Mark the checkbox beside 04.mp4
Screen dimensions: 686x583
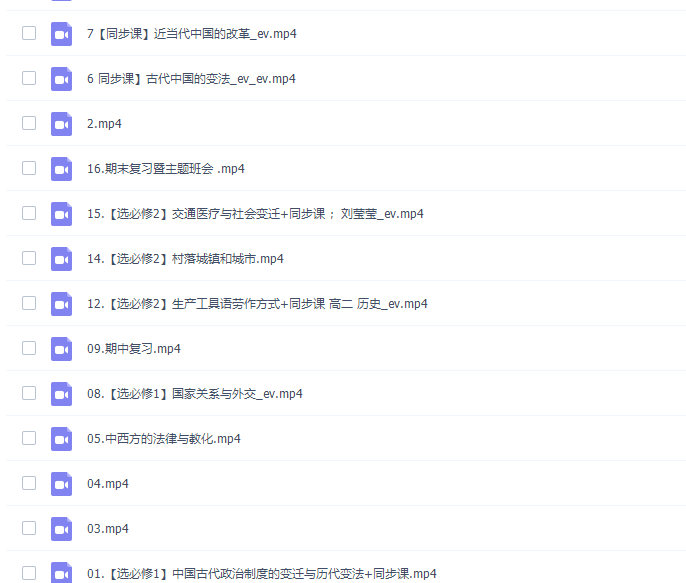29,483
